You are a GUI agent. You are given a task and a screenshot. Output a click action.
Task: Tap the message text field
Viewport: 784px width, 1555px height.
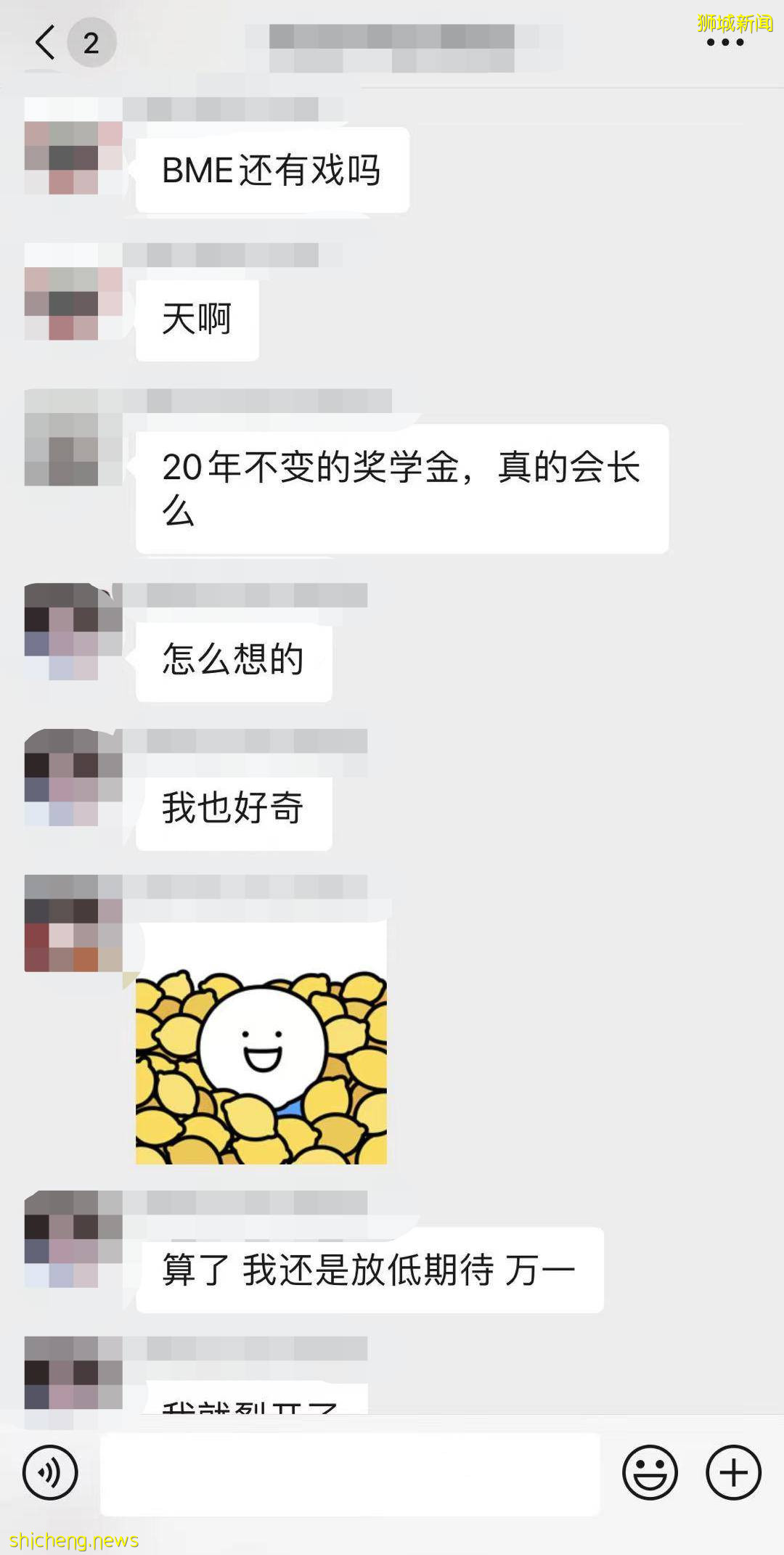pos(350,1474)
